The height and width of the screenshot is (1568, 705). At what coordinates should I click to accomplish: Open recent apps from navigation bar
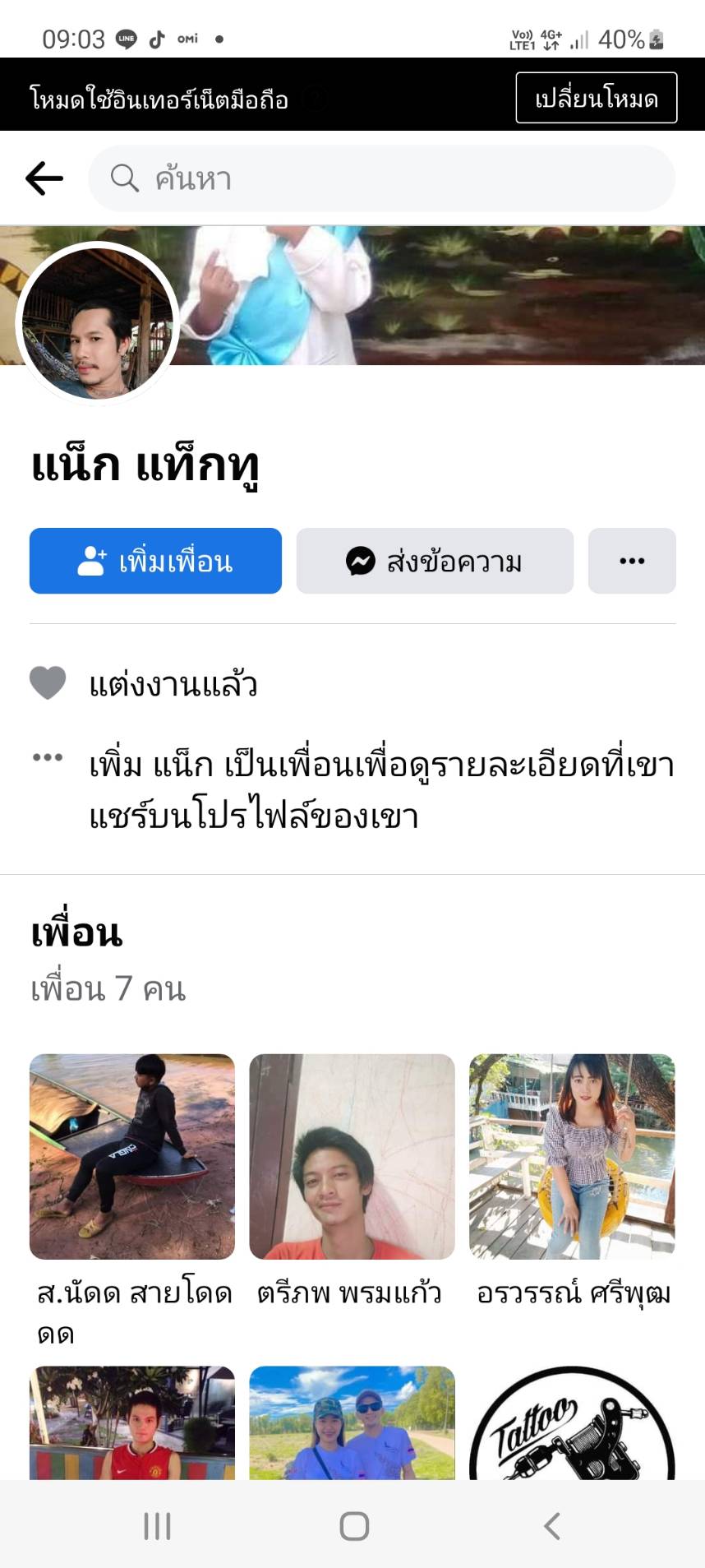coord(157,1526)
